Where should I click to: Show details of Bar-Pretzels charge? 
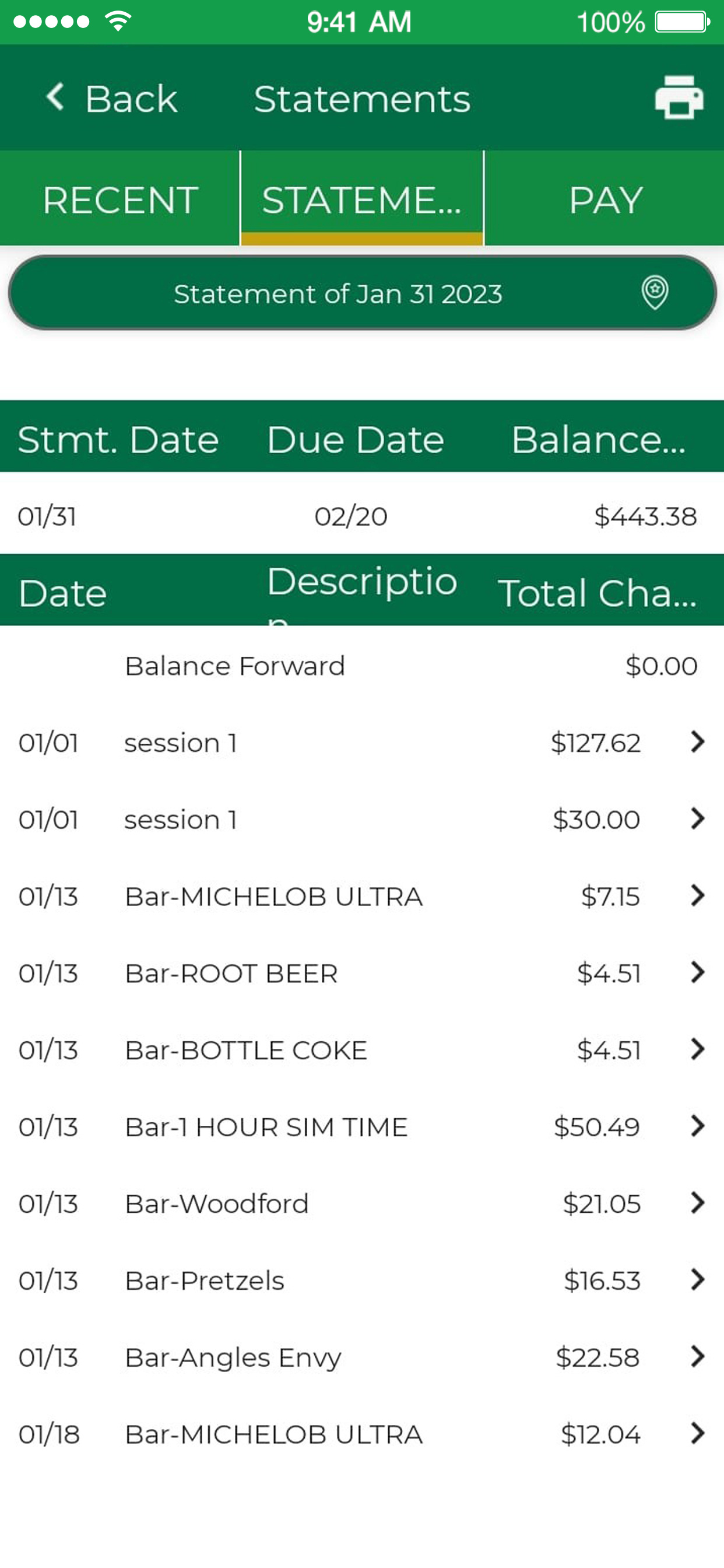[362, 1280]
